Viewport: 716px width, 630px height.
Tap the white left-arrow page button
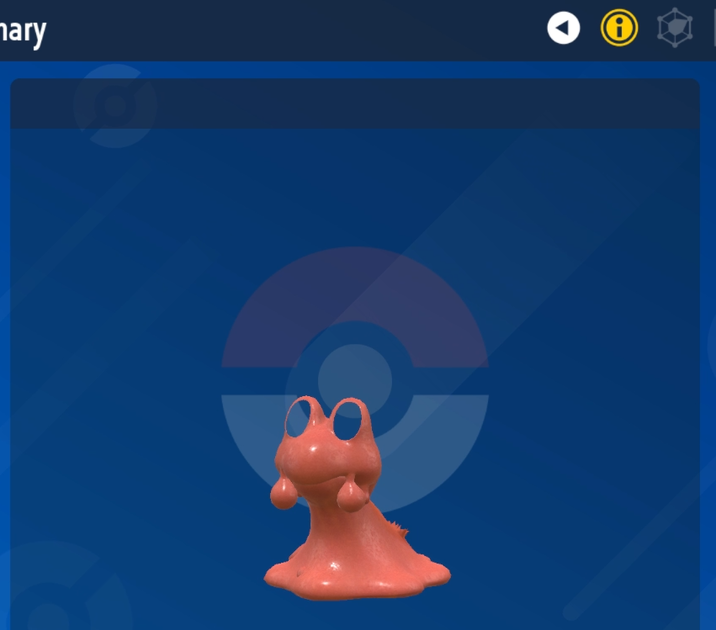tap(564, 28)
